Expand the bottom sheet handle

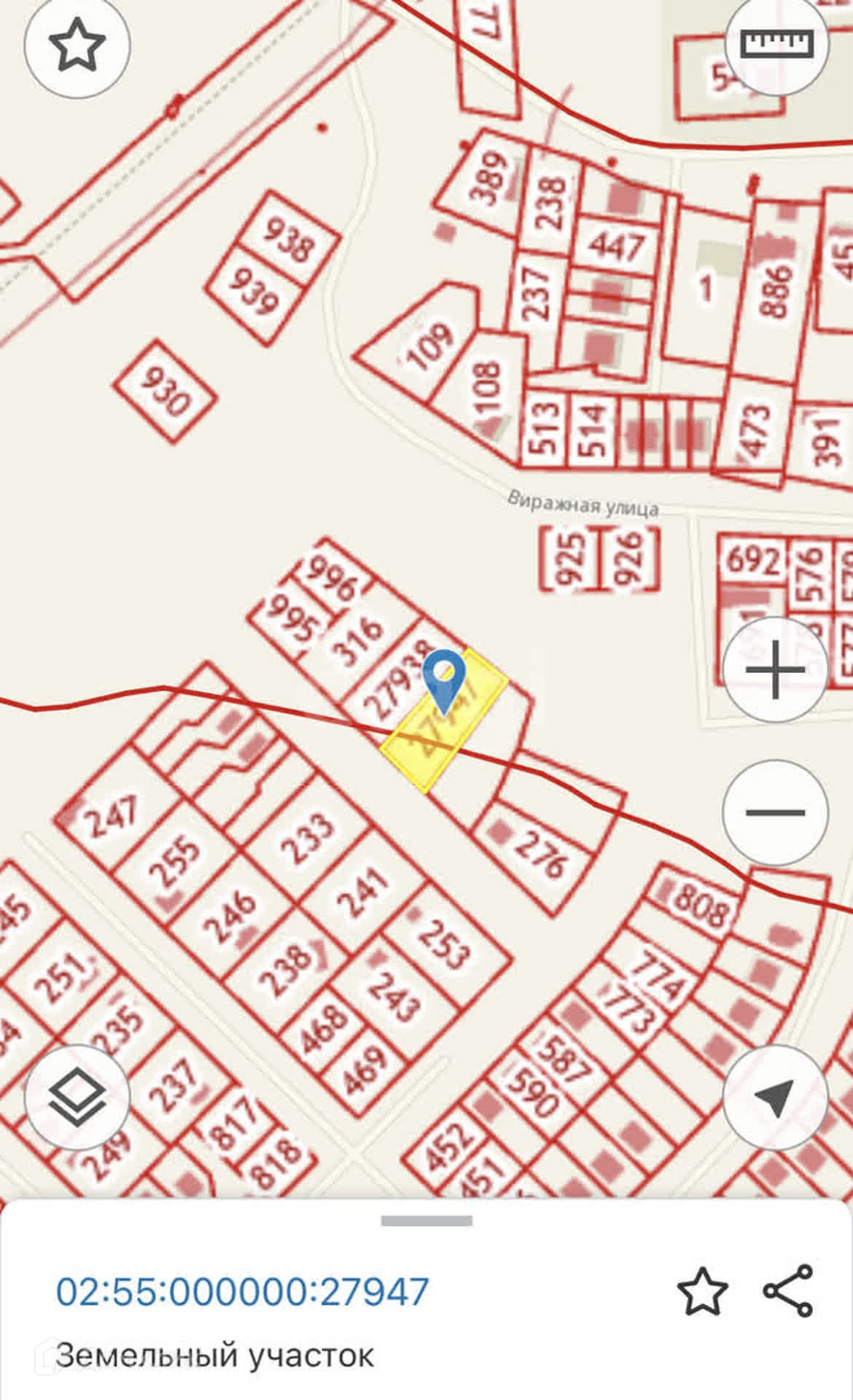(x=426, y=1221)
